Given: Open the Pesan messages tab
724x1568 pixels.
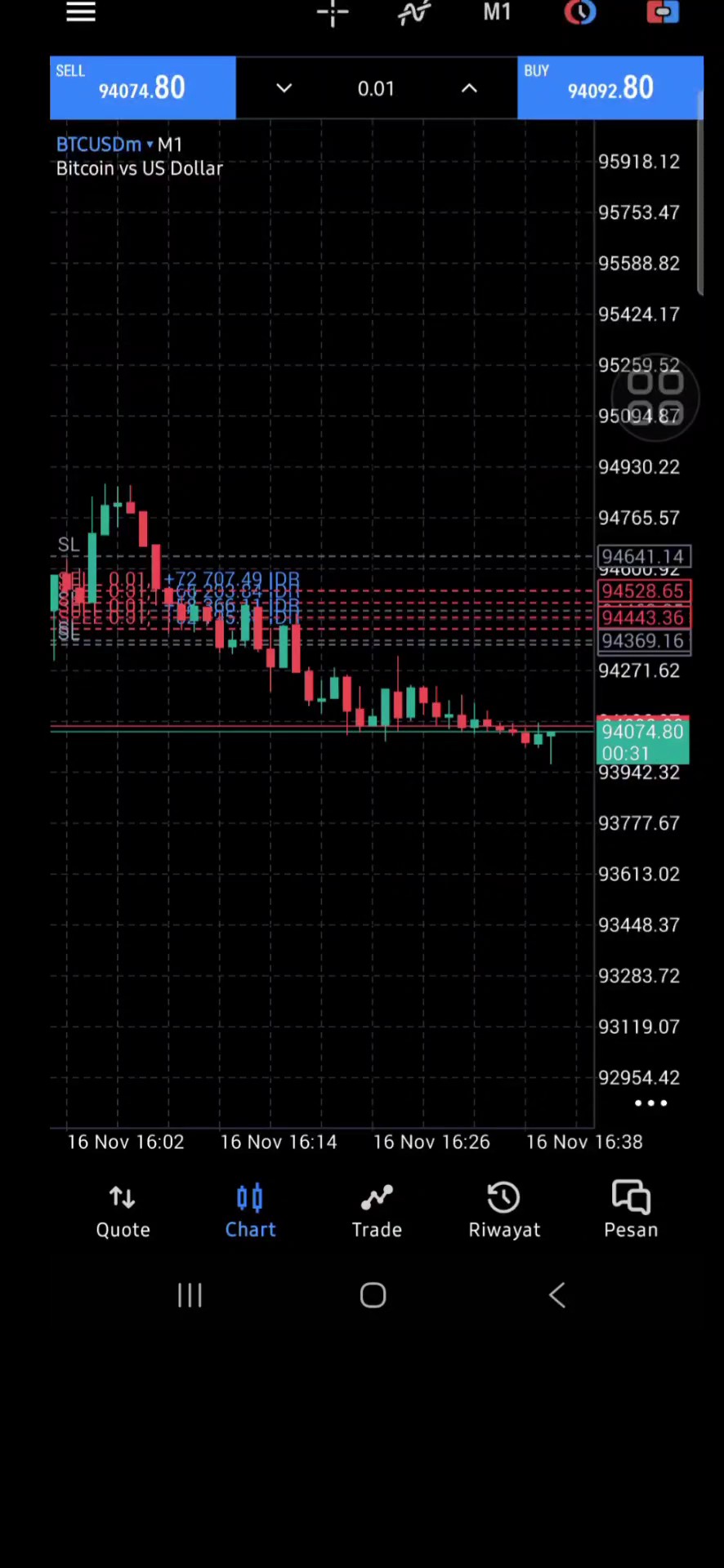Looking at the screenshot, I should click(x=631, y=1212).
